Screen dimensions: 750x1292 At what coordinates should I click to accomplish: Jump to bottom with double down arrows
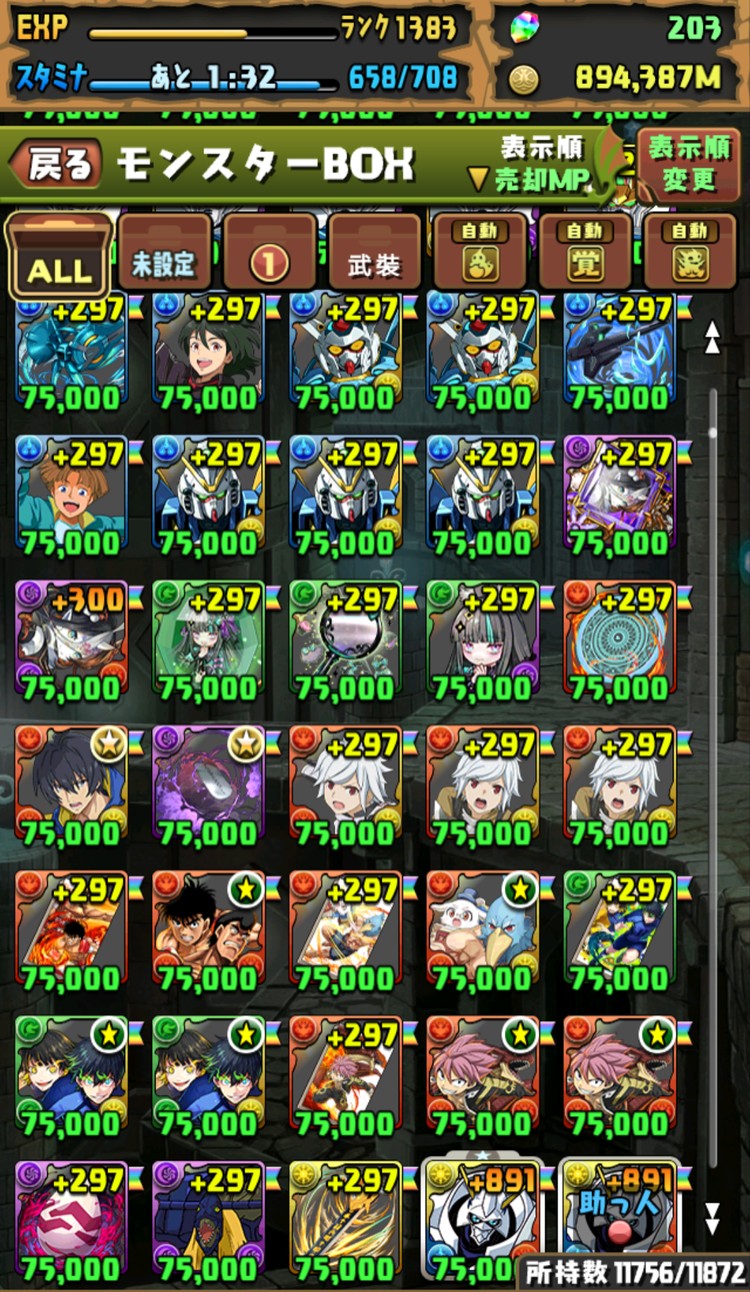tap(713, 1217)
